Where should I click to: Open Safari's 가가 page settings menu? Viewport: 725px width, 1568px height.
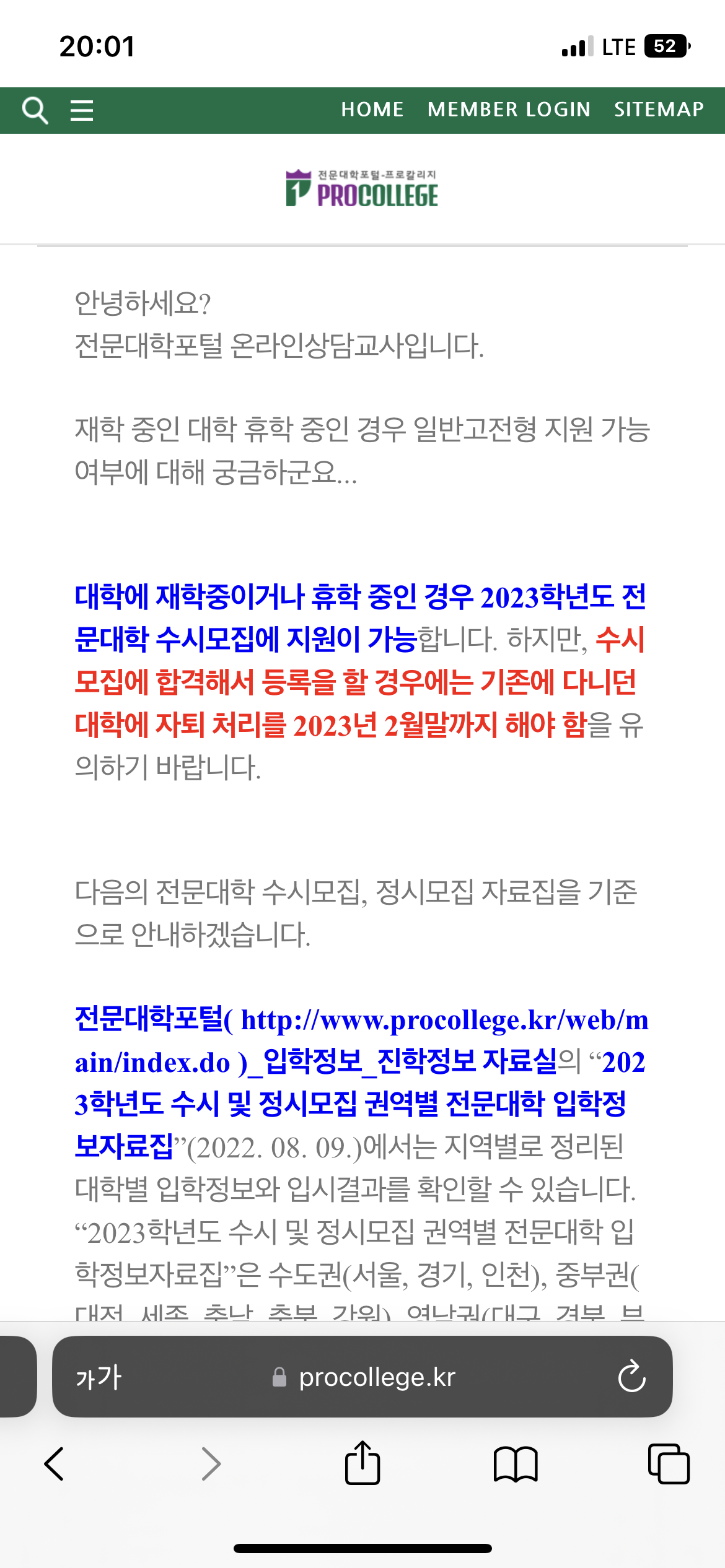[x=99, y=1377]
